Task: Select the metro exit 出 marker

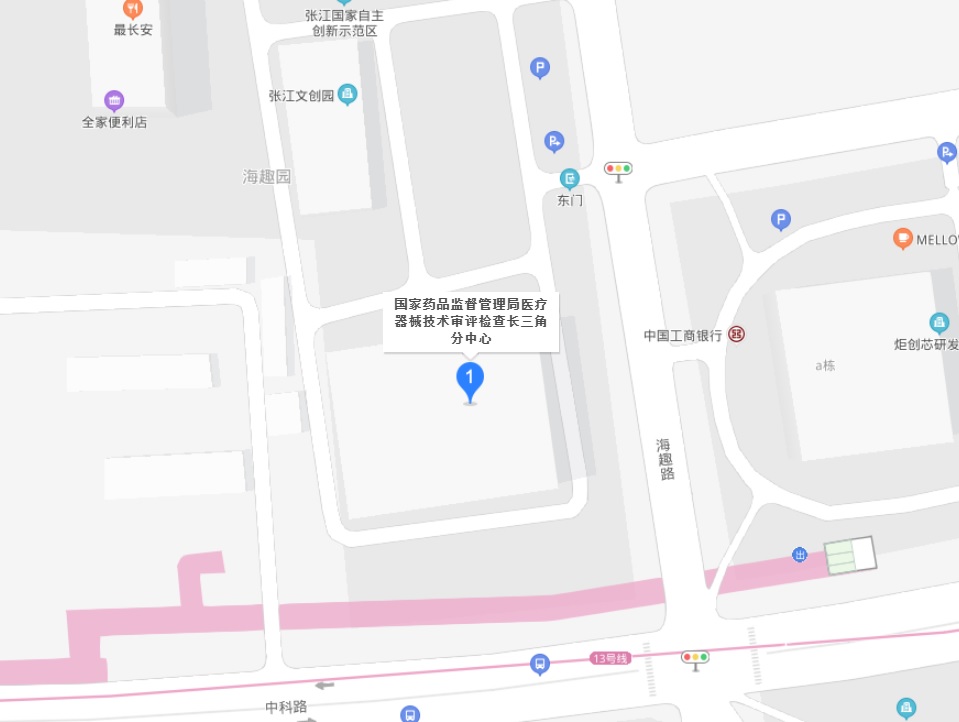Action: (799, 554)
